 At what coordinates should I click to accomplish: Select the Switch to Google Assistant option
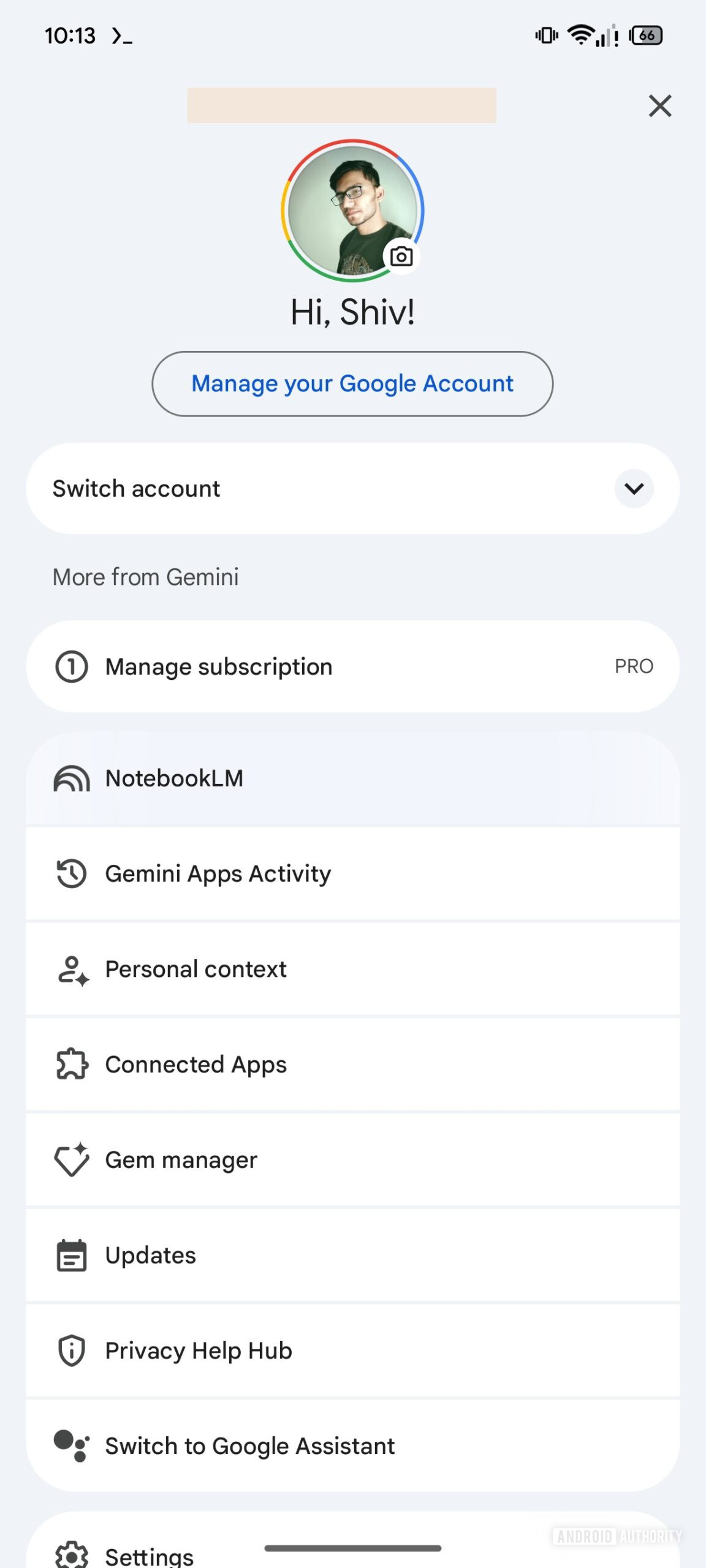tap(249, 1445)
